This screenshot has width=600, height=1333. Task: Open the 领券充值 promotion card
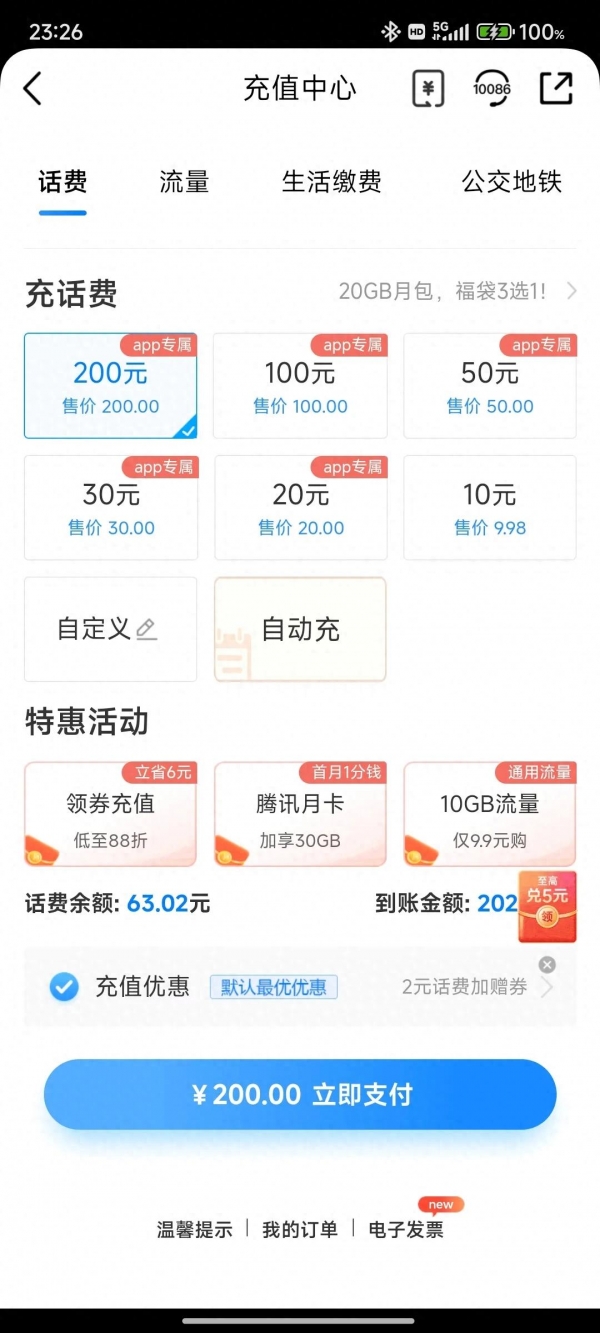point(111,815)
